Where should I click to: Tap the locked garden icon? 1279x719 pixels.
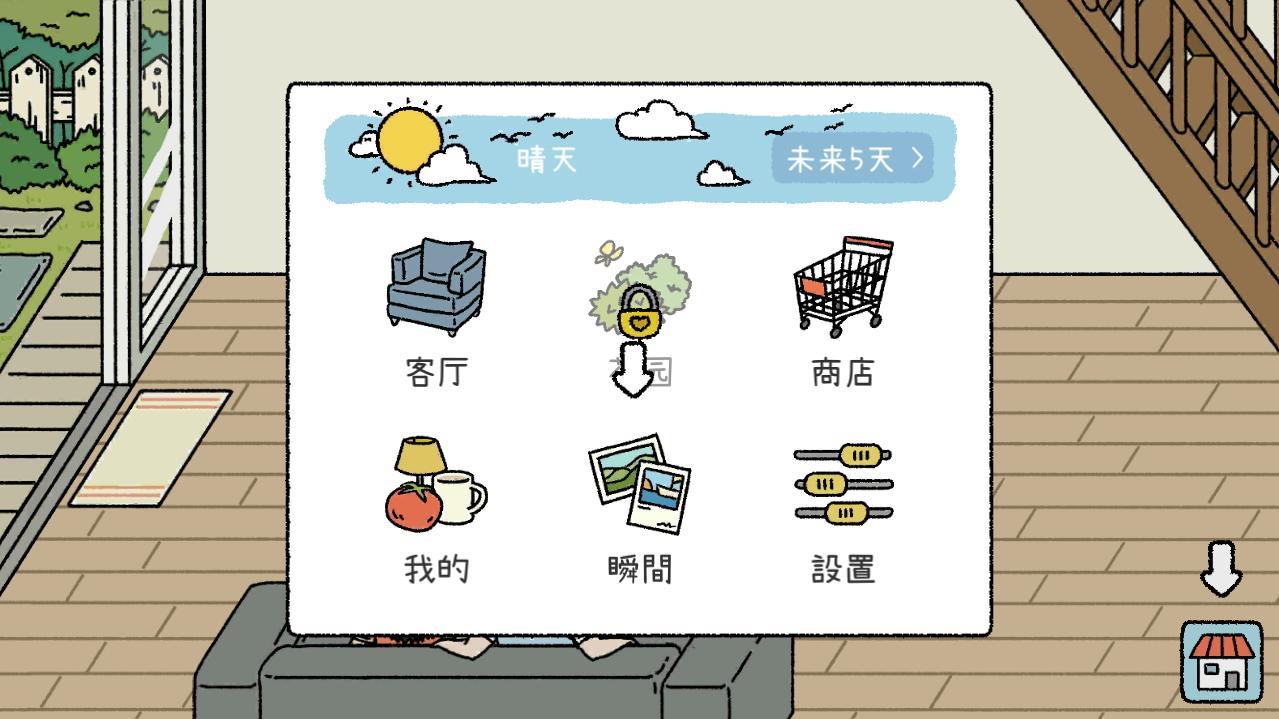click(x=639, y=296)
